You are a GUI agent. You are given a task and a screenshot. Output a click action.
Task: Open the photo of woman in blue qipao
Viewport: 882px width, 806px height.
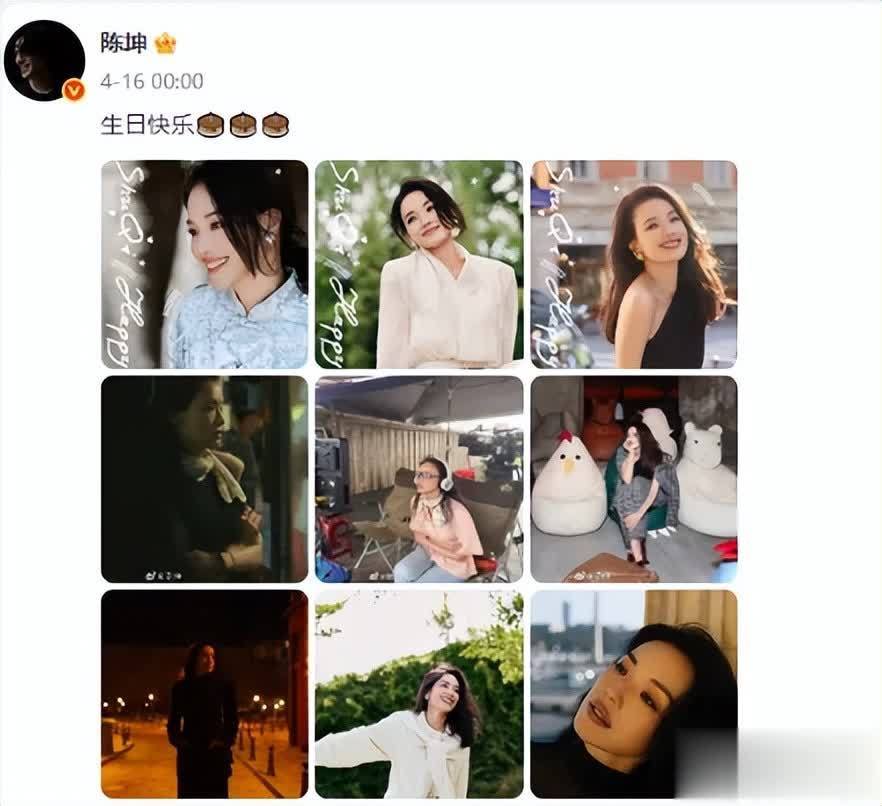(x=204, y=264)
